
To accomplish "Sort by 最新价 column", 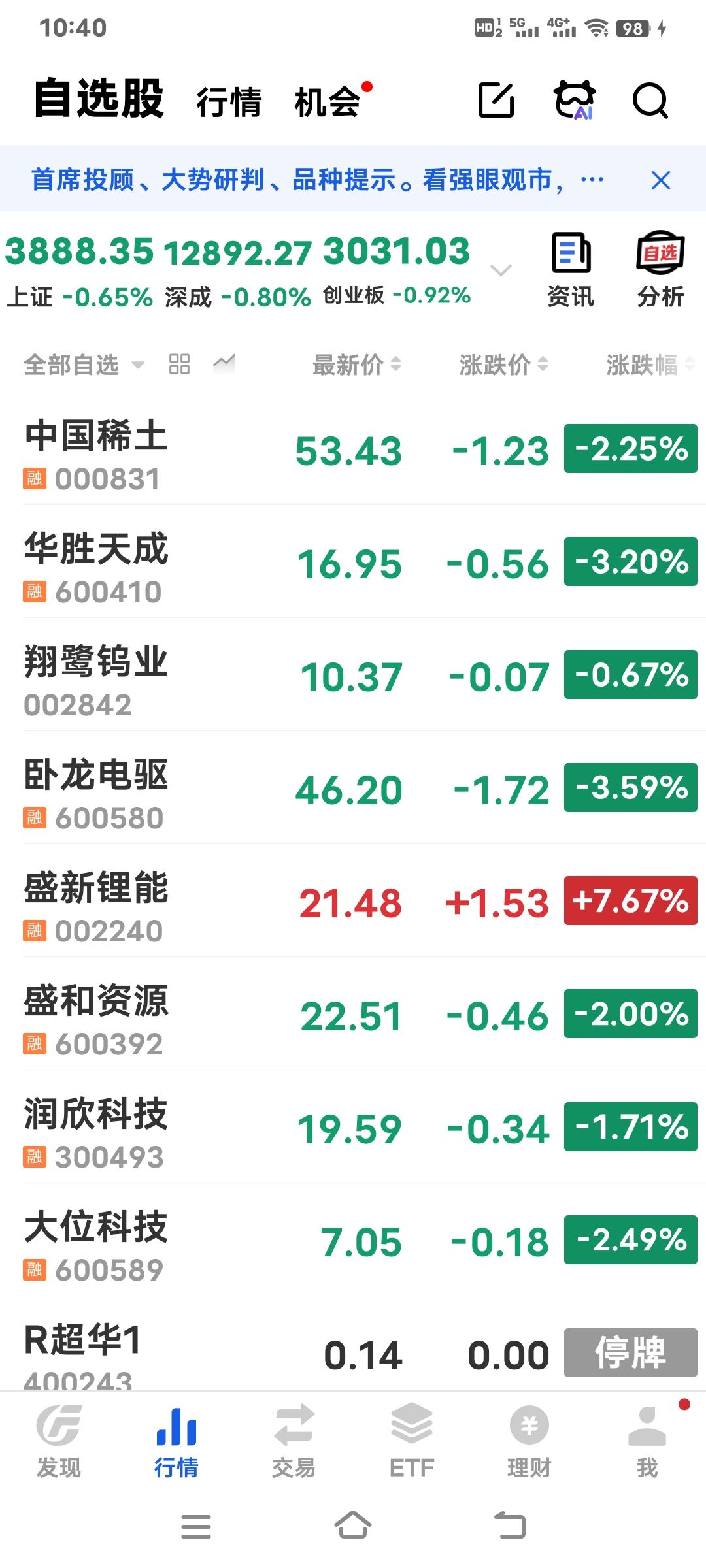I will [357, 365].
